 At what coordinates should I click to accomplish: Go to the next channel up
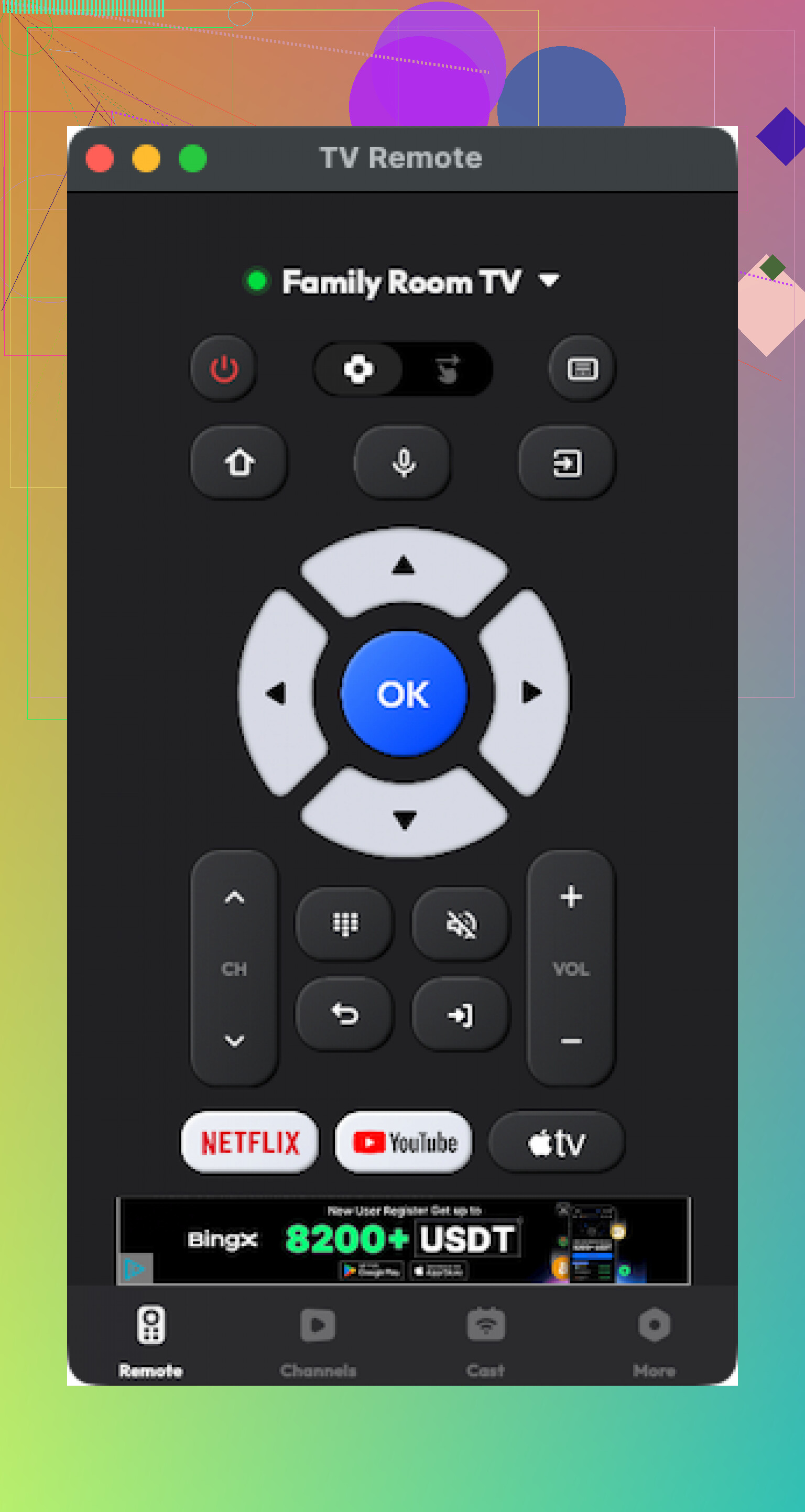[234, 897]
